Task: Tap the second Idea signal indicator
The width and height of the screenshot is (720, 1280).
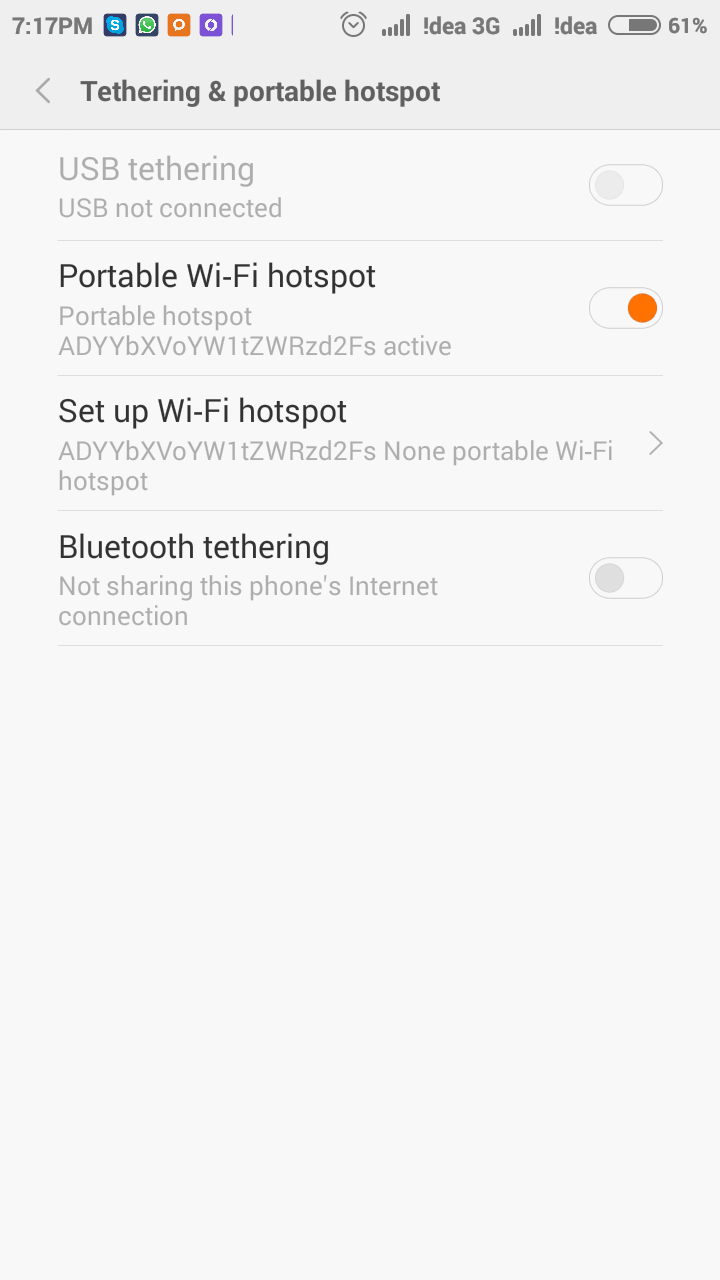Action: (527, 25)
